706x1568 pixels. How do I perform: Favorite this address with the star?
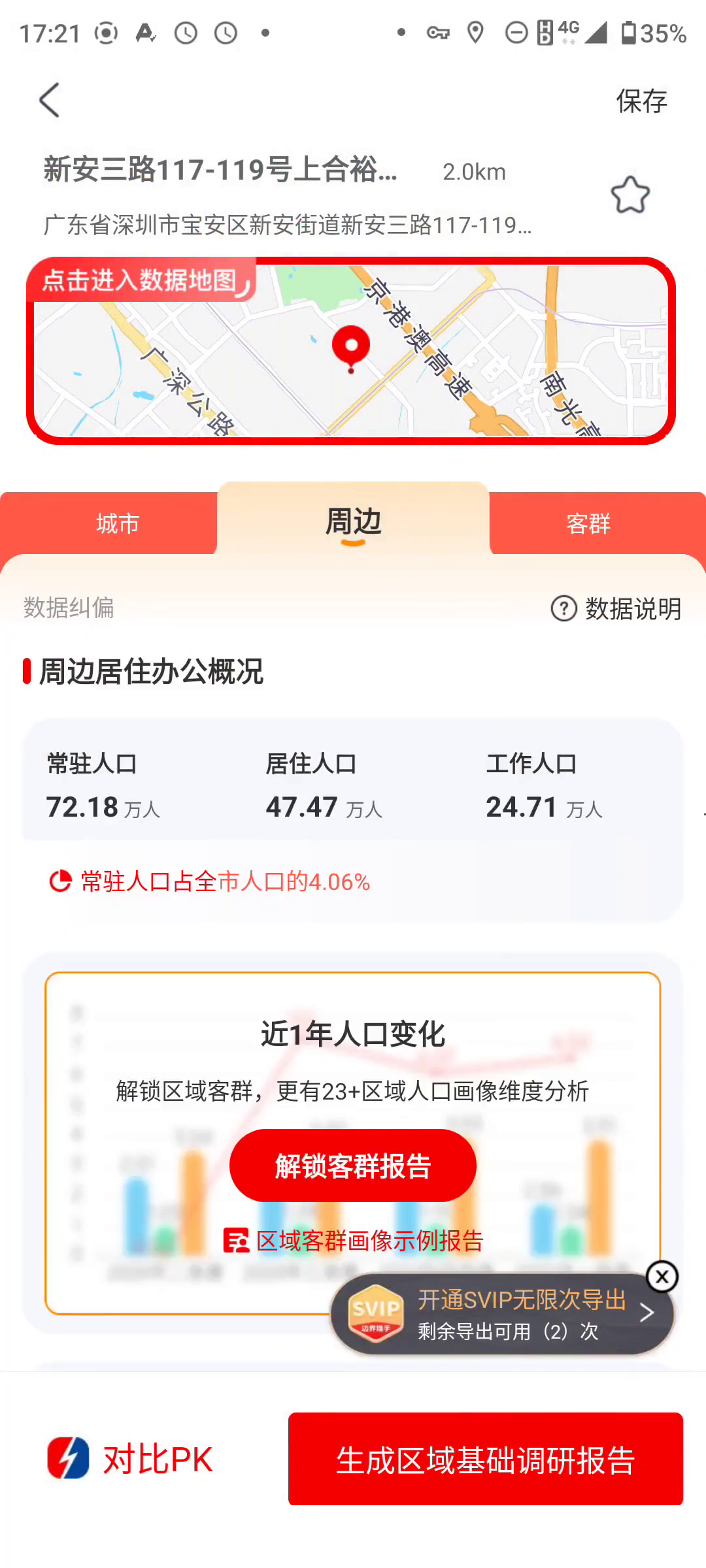click(x=630, y=195)
